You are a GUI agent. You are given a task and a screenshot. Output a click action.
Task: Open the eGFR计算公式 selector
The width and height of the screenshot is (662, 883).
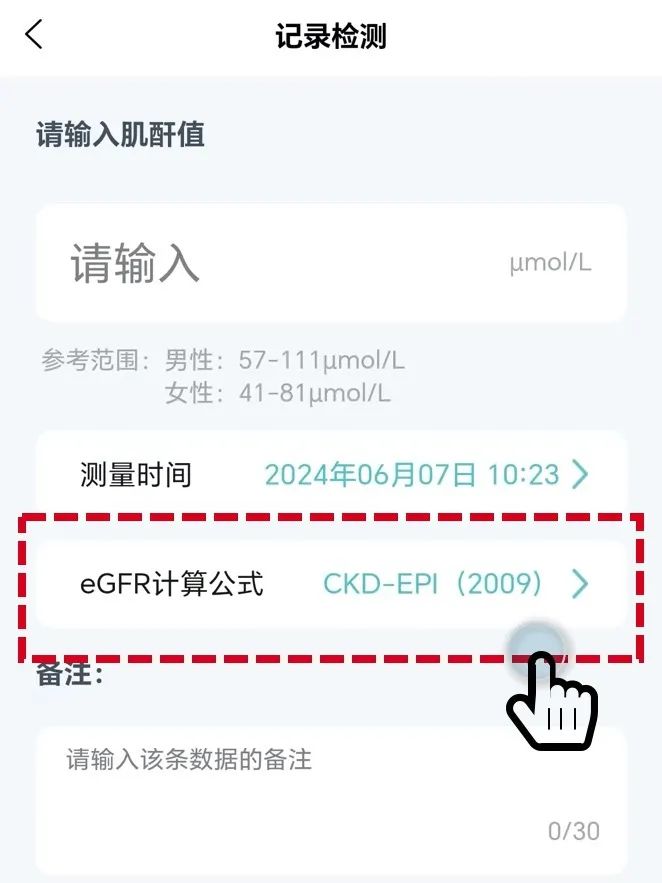(x=330, y=583)
